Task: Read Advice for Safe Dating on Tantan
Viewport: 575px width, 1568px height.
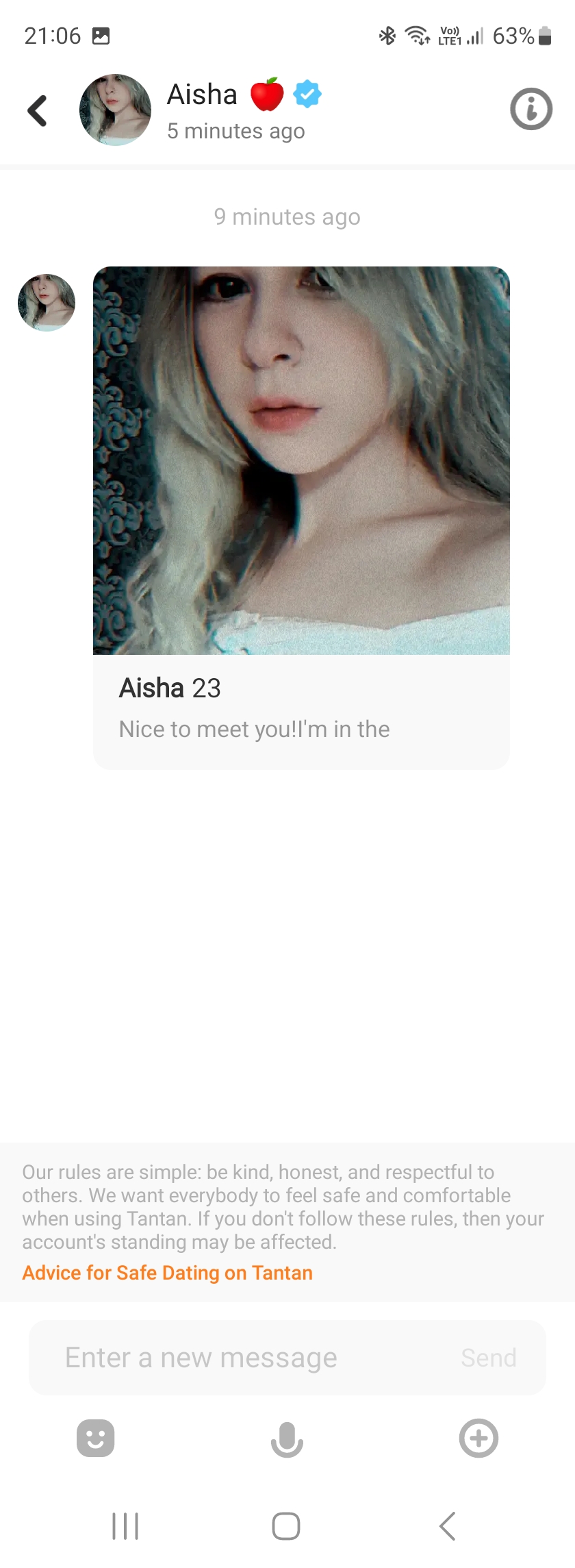Action: 167,1272
